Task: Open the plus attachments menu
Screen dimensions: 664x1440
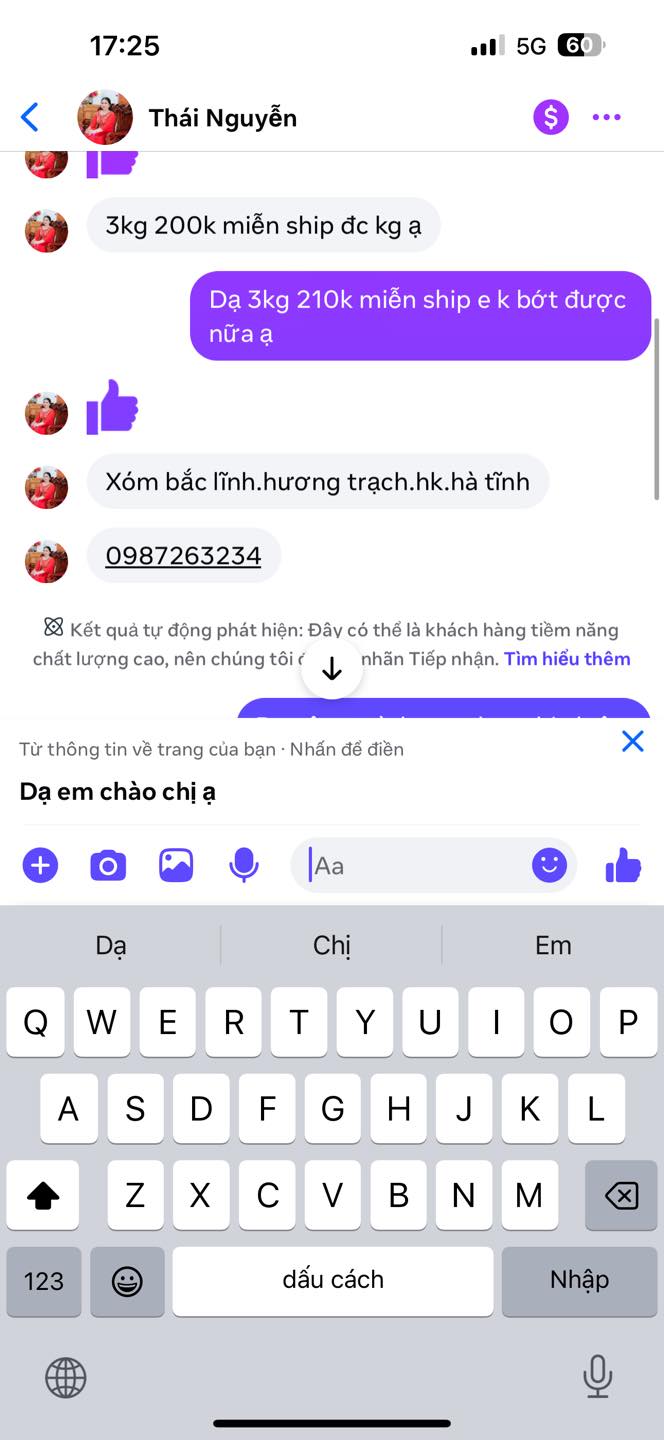Action: pyautogui.click(x=40, y=865)
